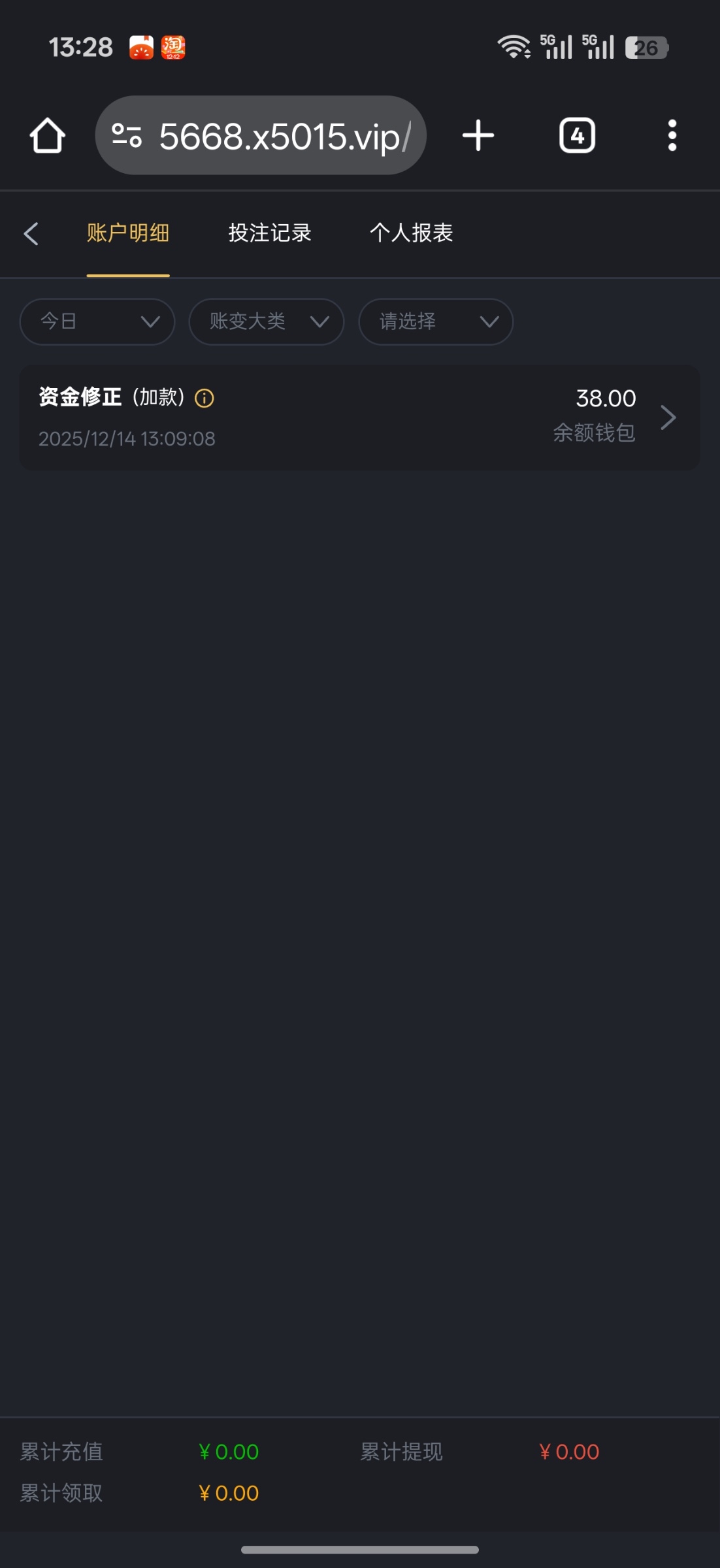Expand the 今日 date dropdown
This screenshot has width=720, height=1568.
(97, 321)
